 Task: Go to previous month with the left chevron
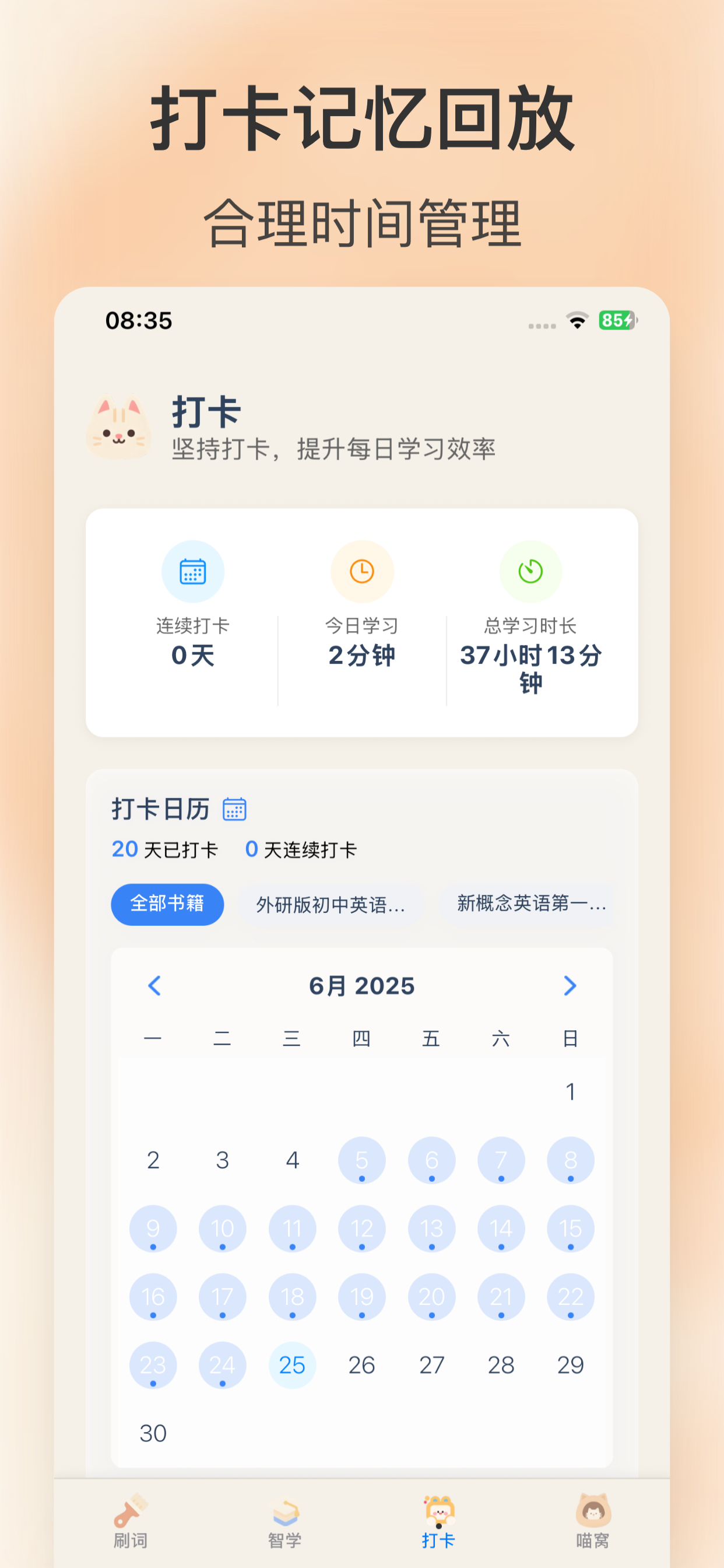click(x=154, y=985)
